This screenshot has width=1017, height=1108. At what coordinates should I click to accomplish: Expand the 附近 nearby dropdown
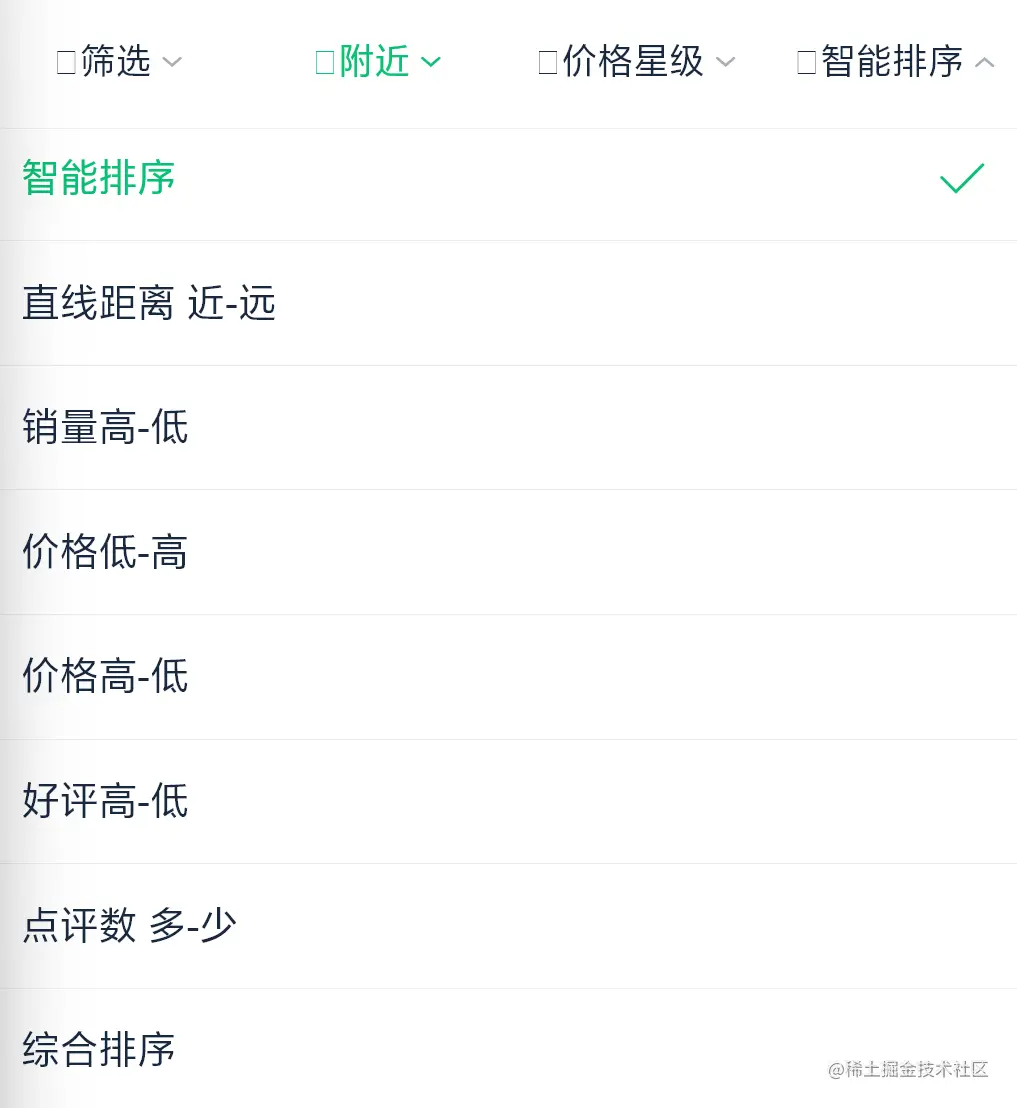click(377, 62)
